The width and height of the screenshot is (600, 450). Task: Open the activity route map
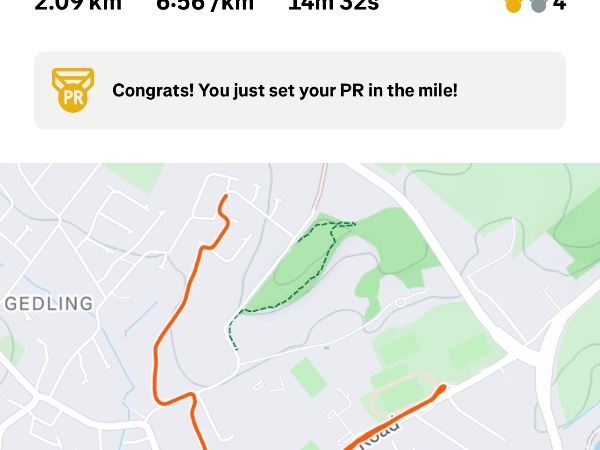tap(300, 310)
